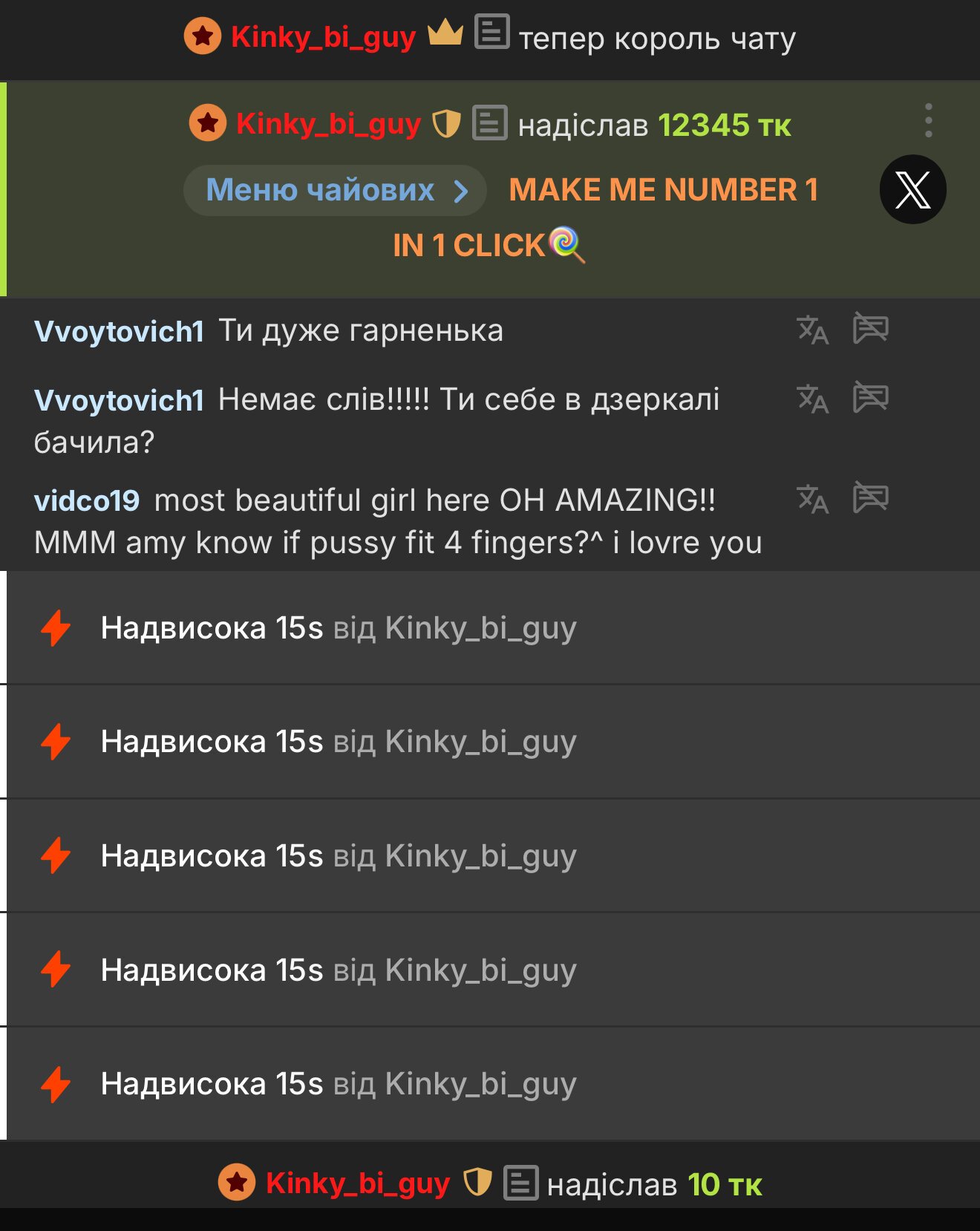This screenshot has width=980, height=1231.
Task: Hide the "Немає слів!!!!!" message
Action: point(870,398)
